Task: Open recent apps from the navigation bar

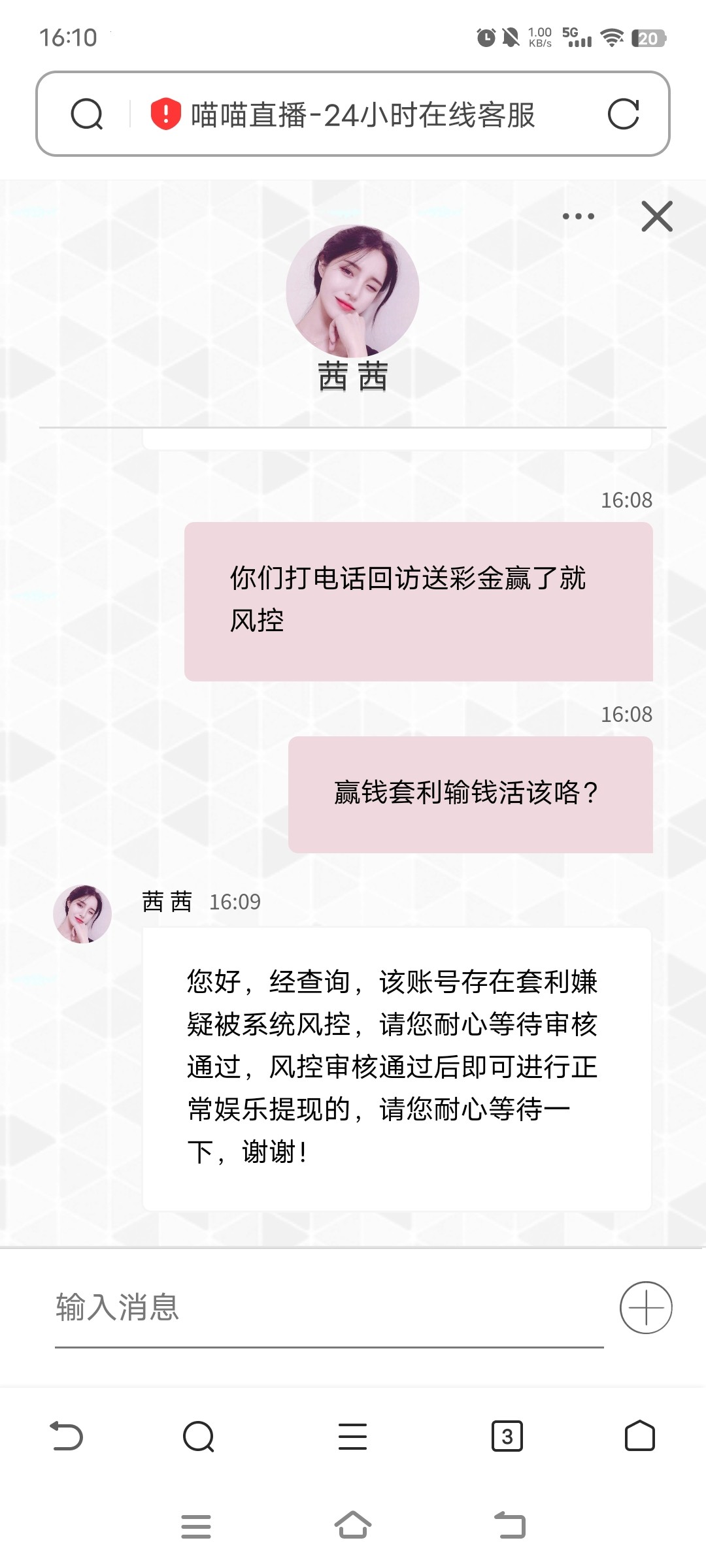Action: pyautogui.click(x=196, y=1526)
